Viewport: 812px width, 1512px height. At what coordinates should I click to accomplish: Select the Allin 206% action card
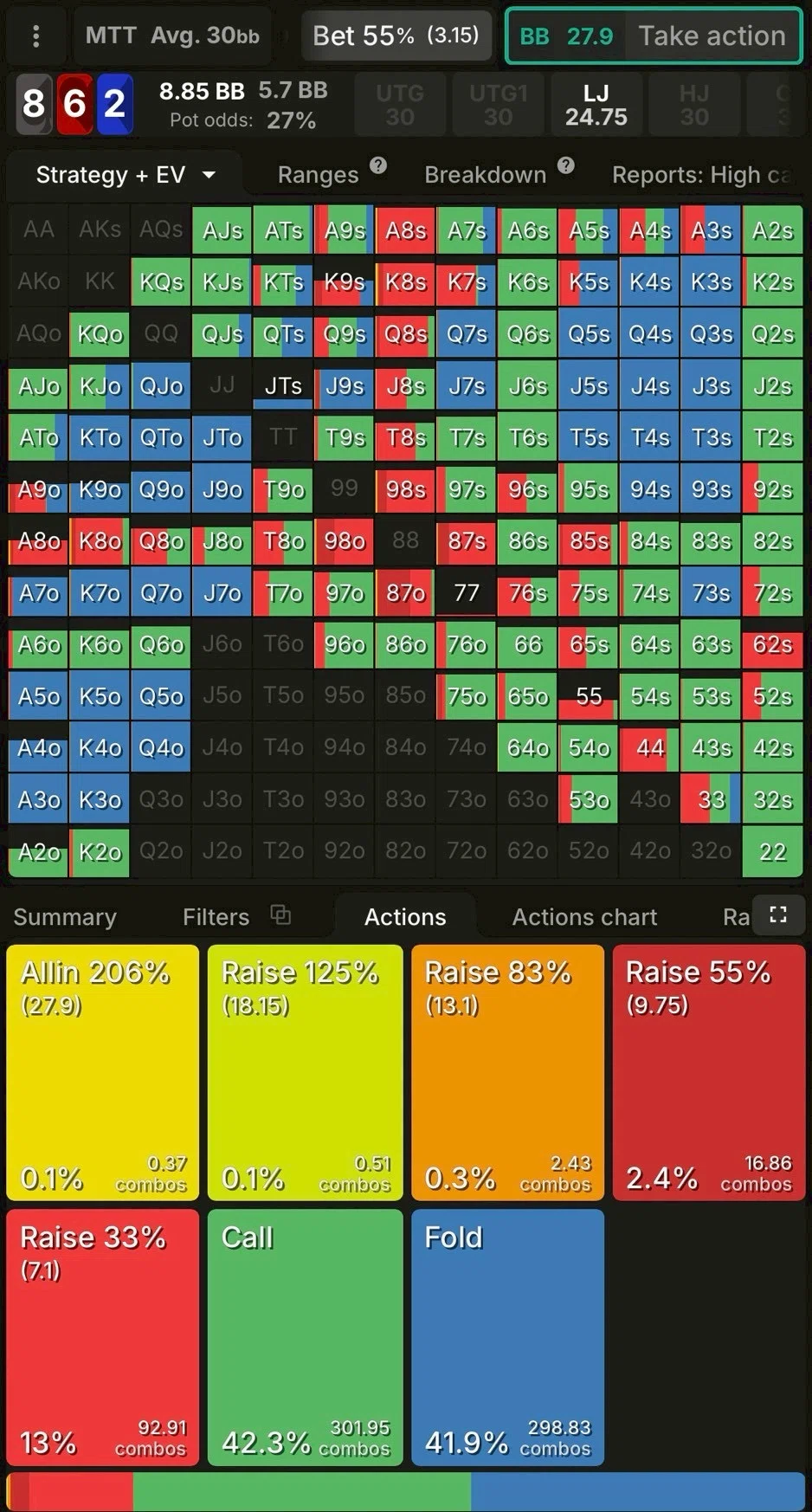point(103,1072)
